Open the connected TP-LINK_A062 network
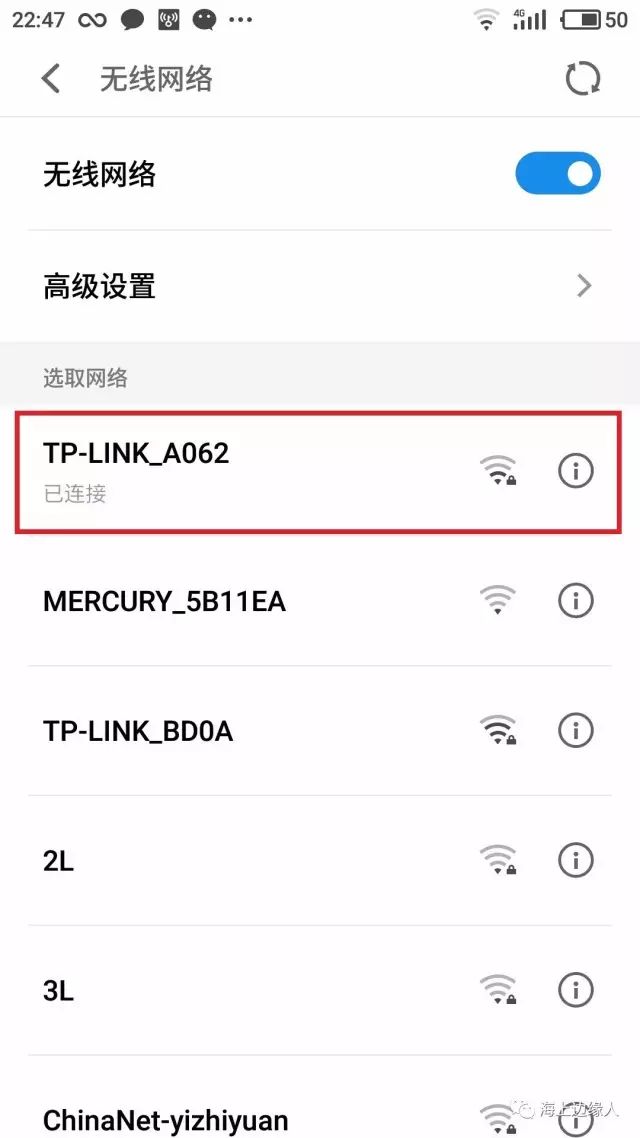Viewport: 640px width, 1138px height. point(240,470)
